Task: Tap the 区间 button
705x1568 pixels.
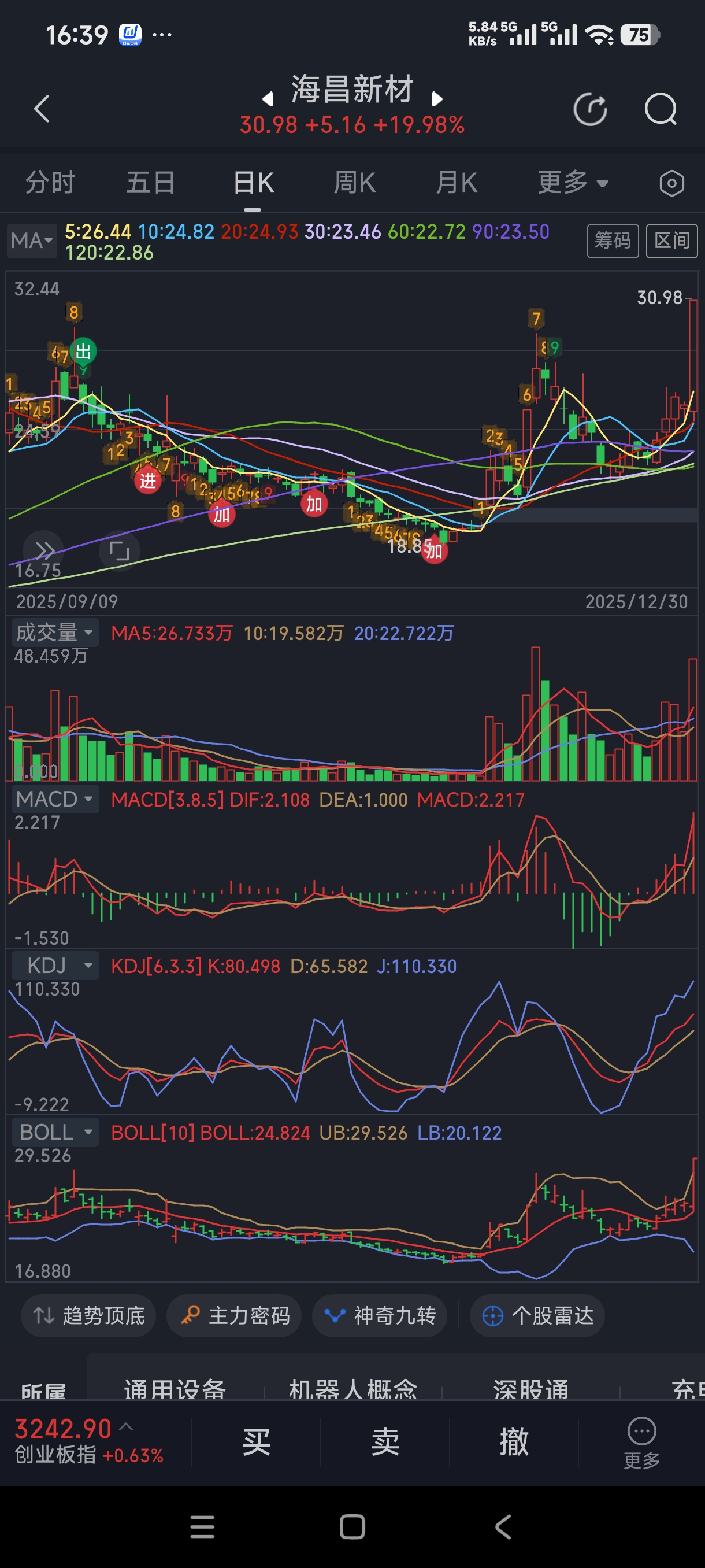Action: tap(671, 241)
